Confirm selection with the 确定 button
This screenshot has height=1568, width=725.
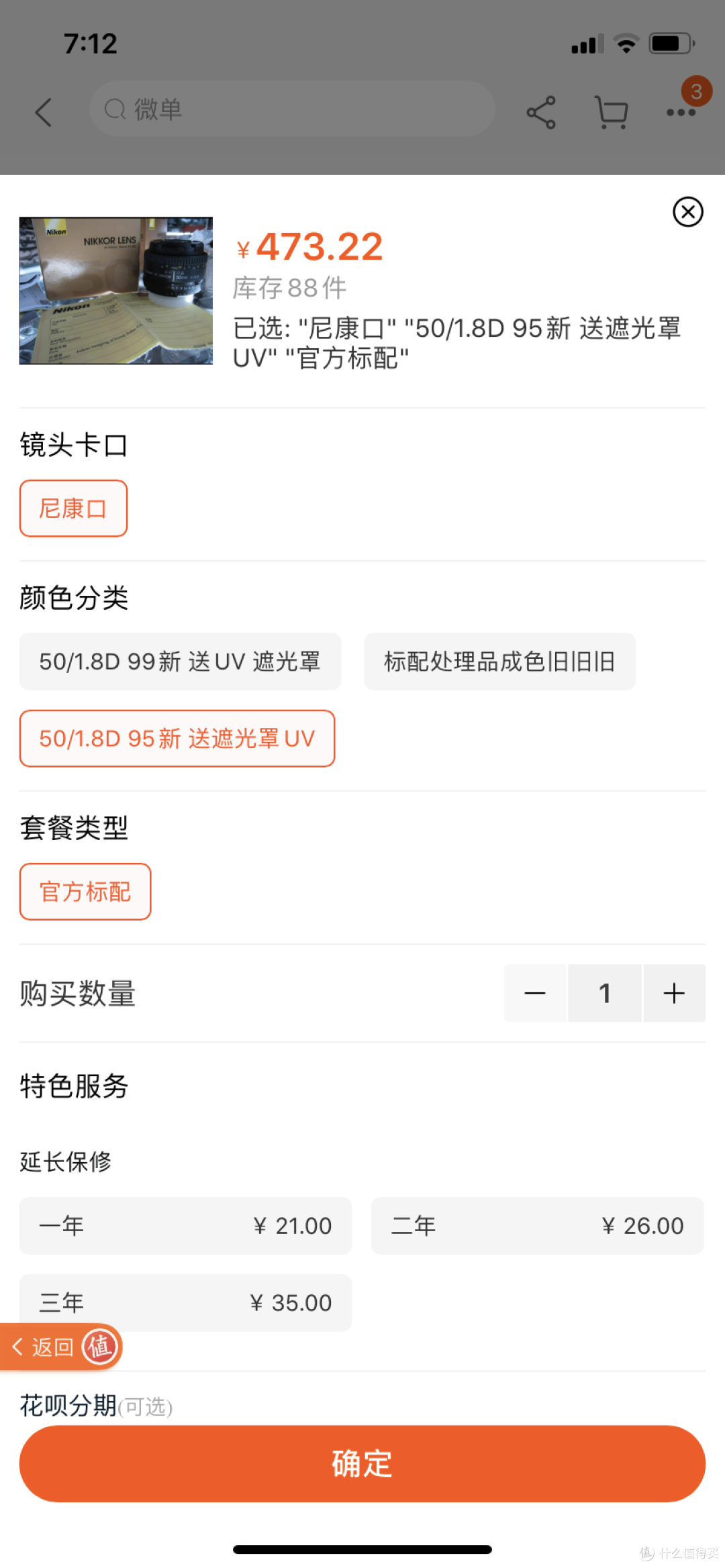[362, 1465]
